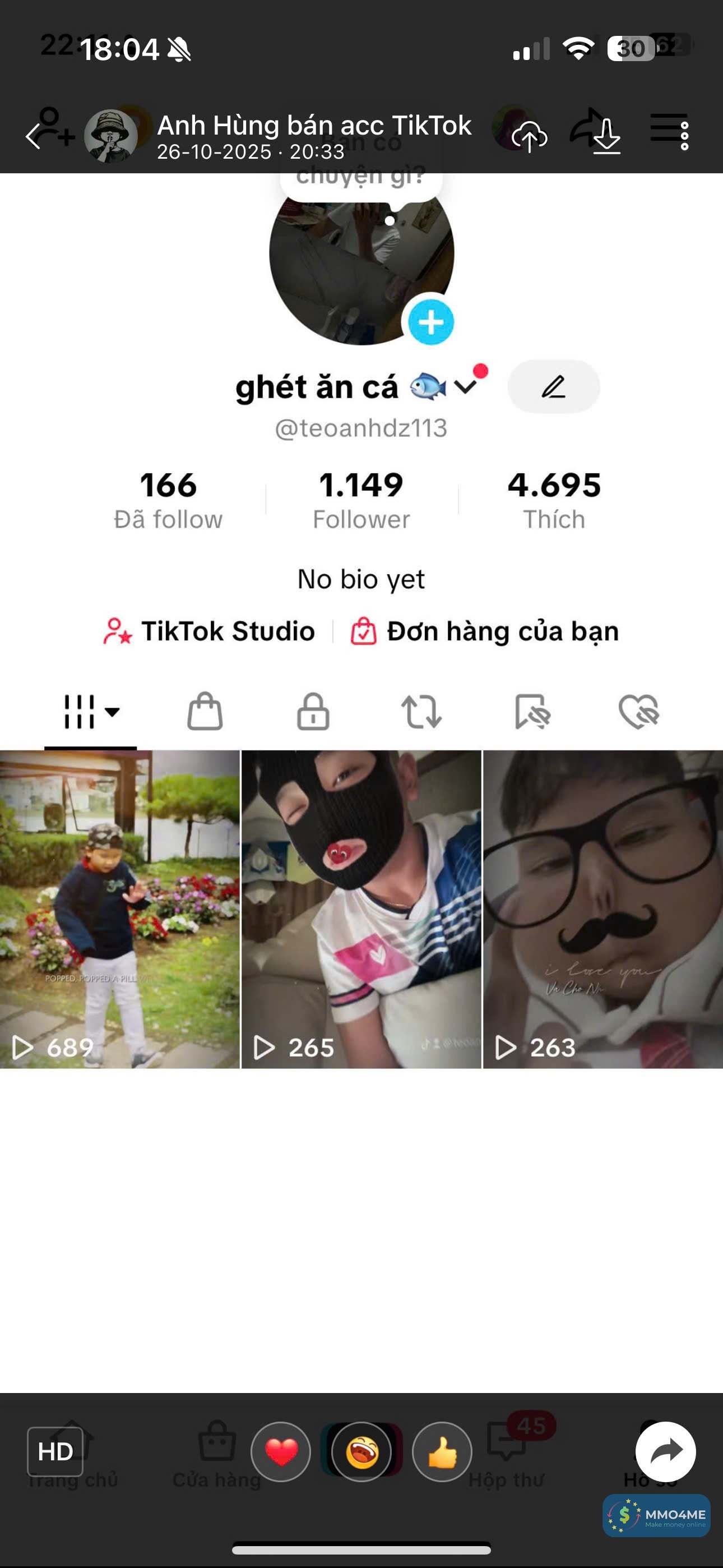Save the image to cloud storage
Screen dimensions: 723x1568
[x=529, y=136]
